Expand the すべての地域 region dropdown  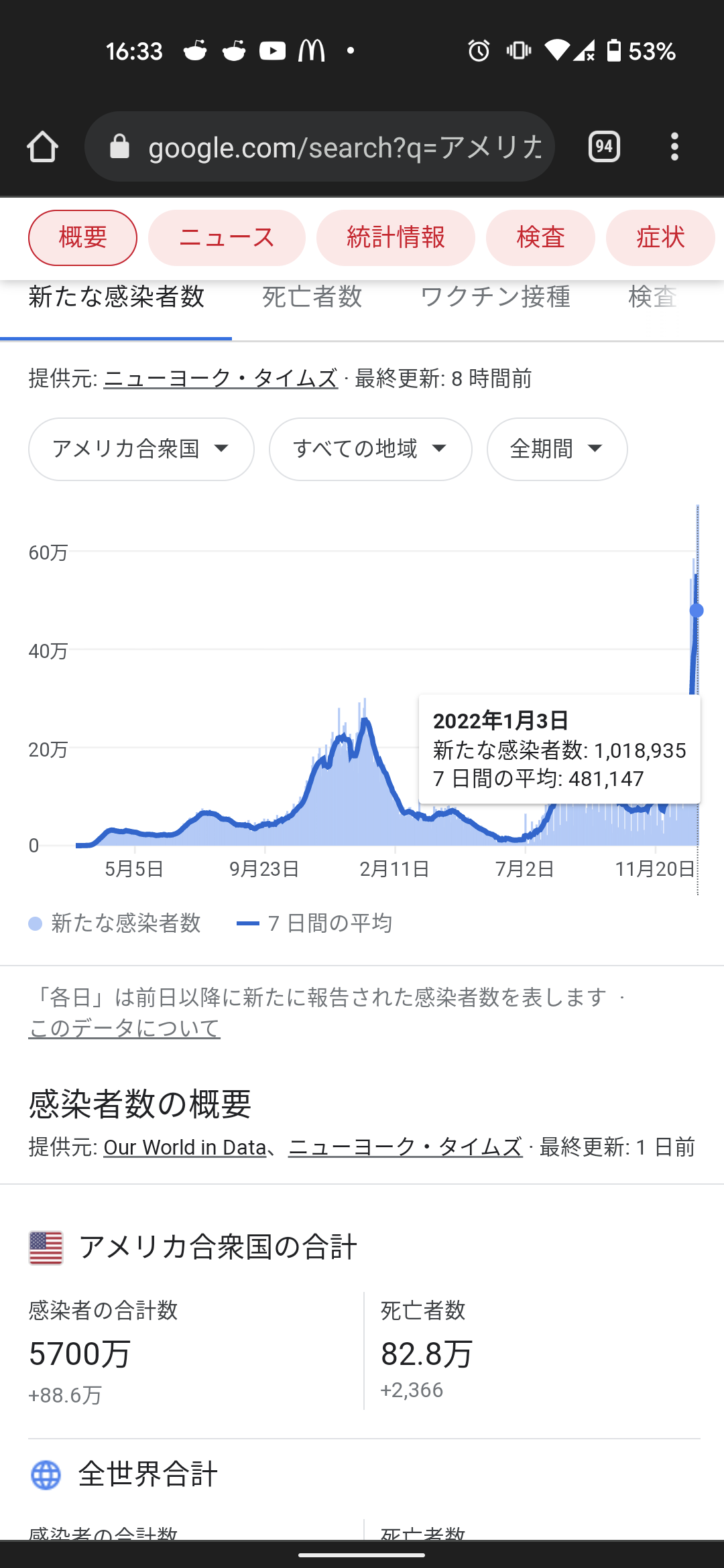370,449
